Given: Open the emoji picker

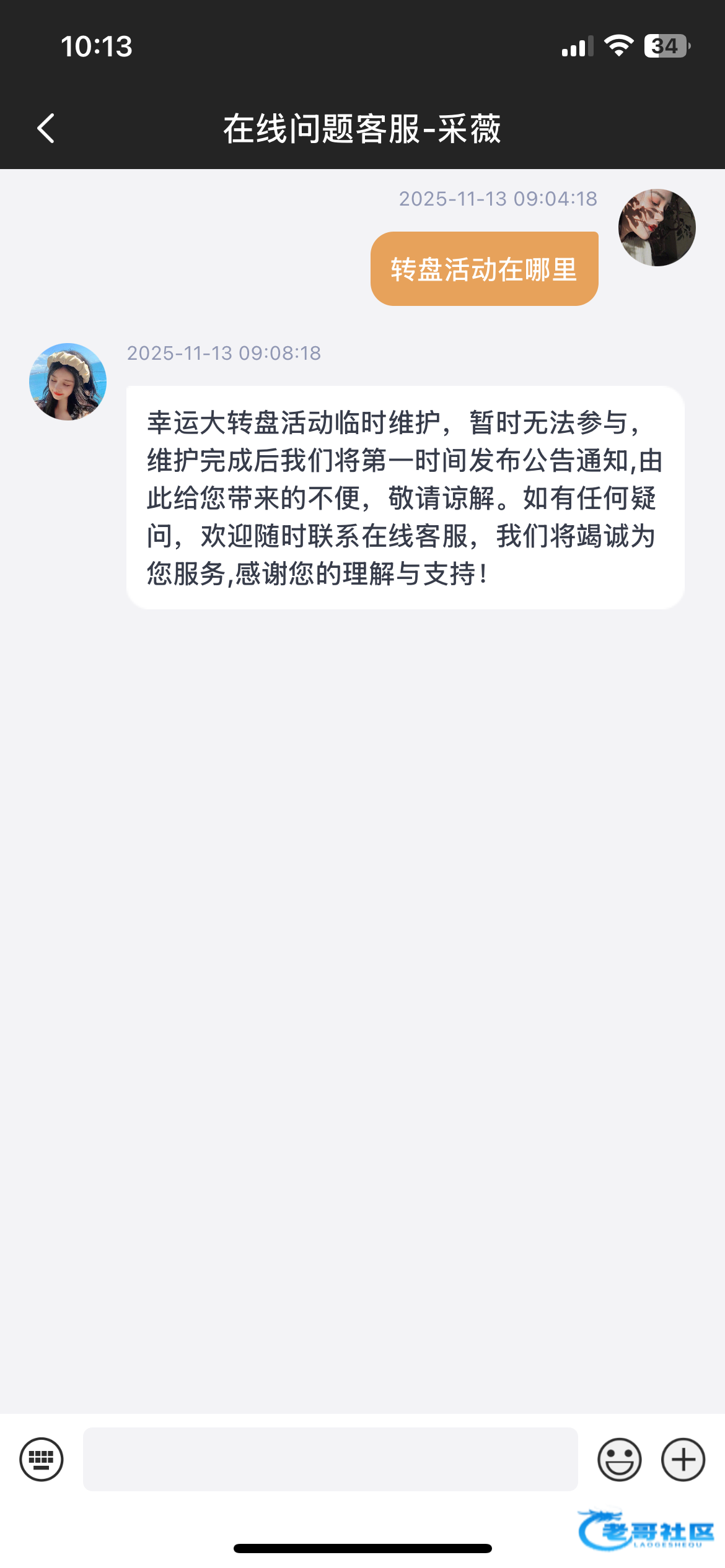Looking at the screenshot, I should click(x=619, y=1459).
